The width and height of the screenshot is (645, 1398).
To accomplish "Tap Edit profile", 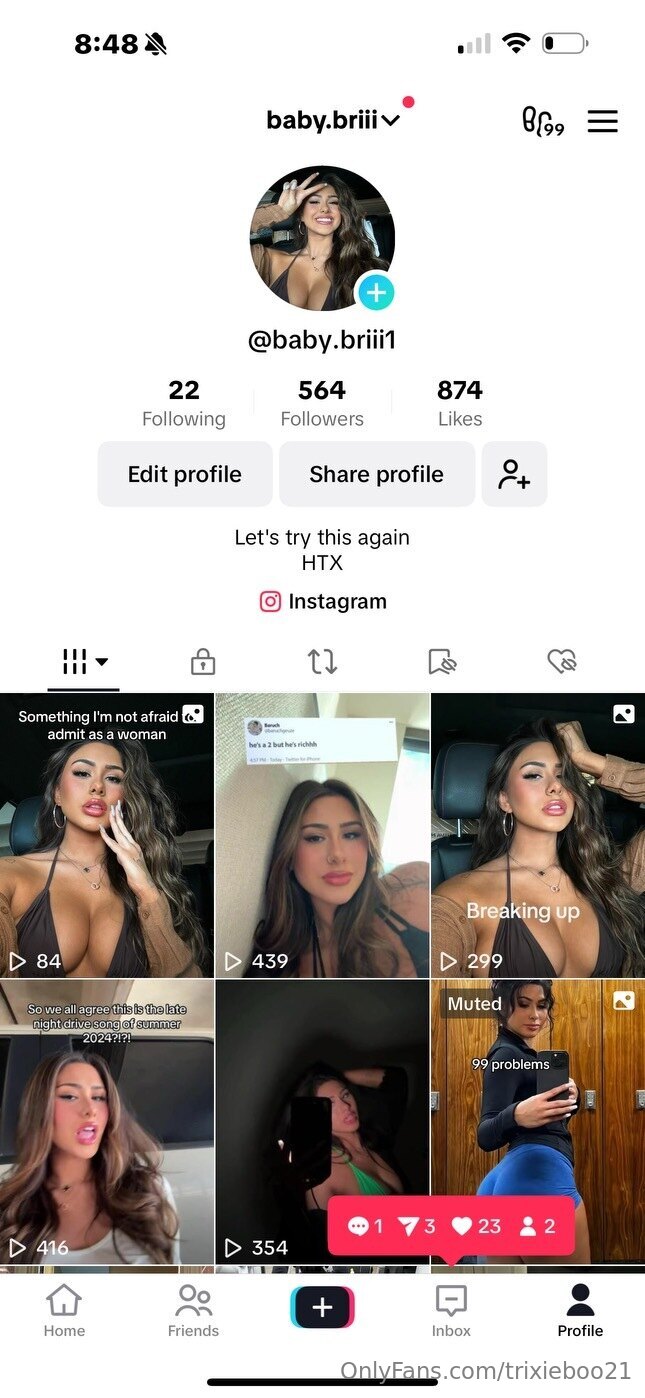I will pos(185,474).
